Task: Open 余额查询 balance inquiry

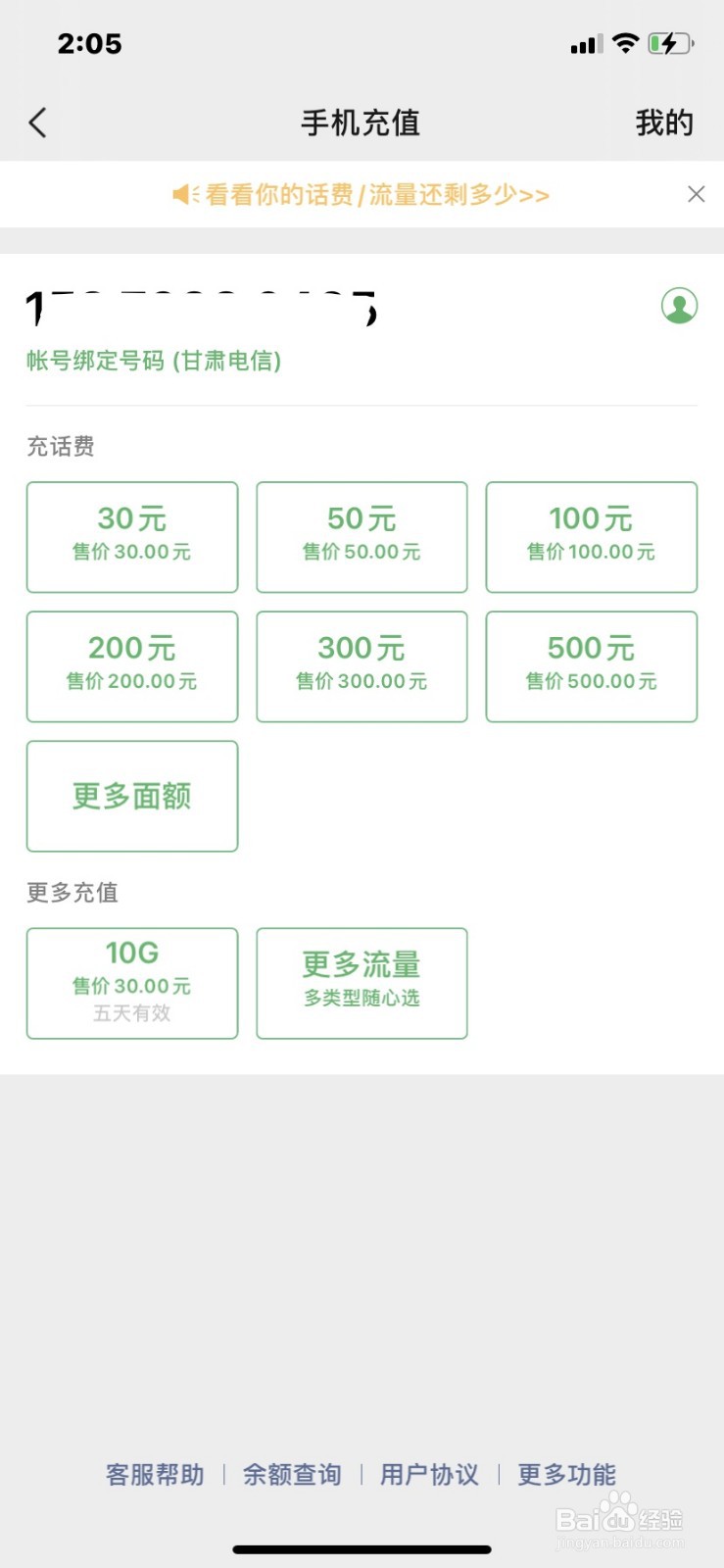Action: coord(291,1474)
